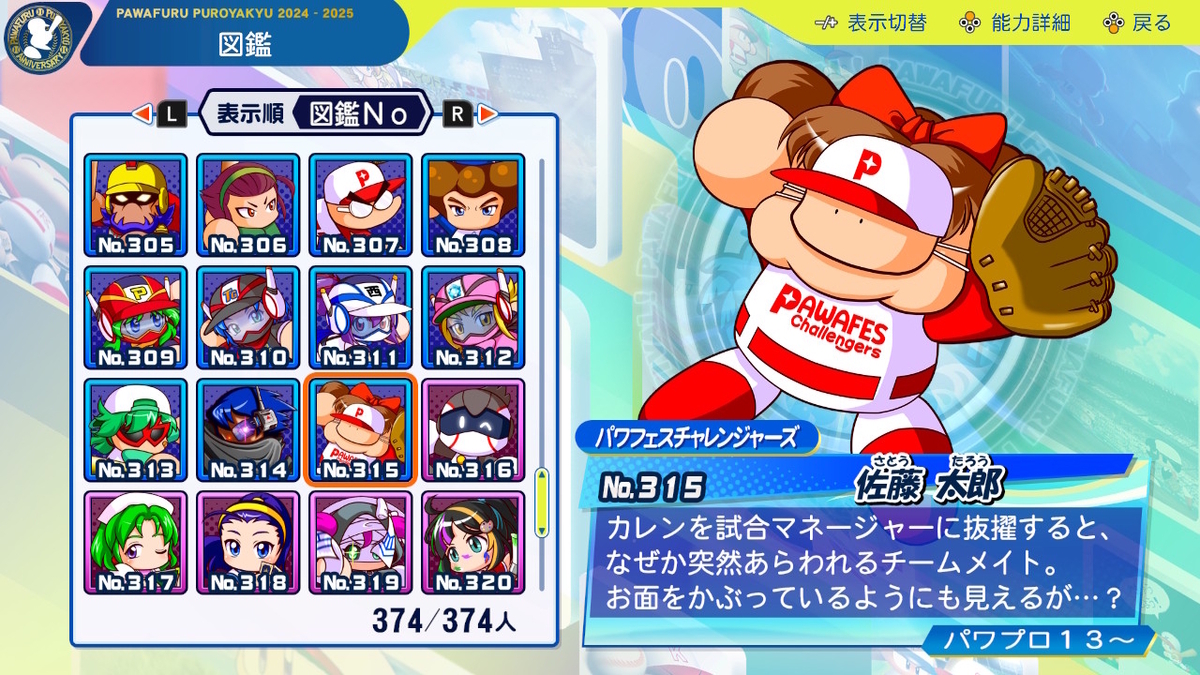The width and height of the screenshot is (1200, 675).
Task: View character No.308 entry
Action: point(472,205)
